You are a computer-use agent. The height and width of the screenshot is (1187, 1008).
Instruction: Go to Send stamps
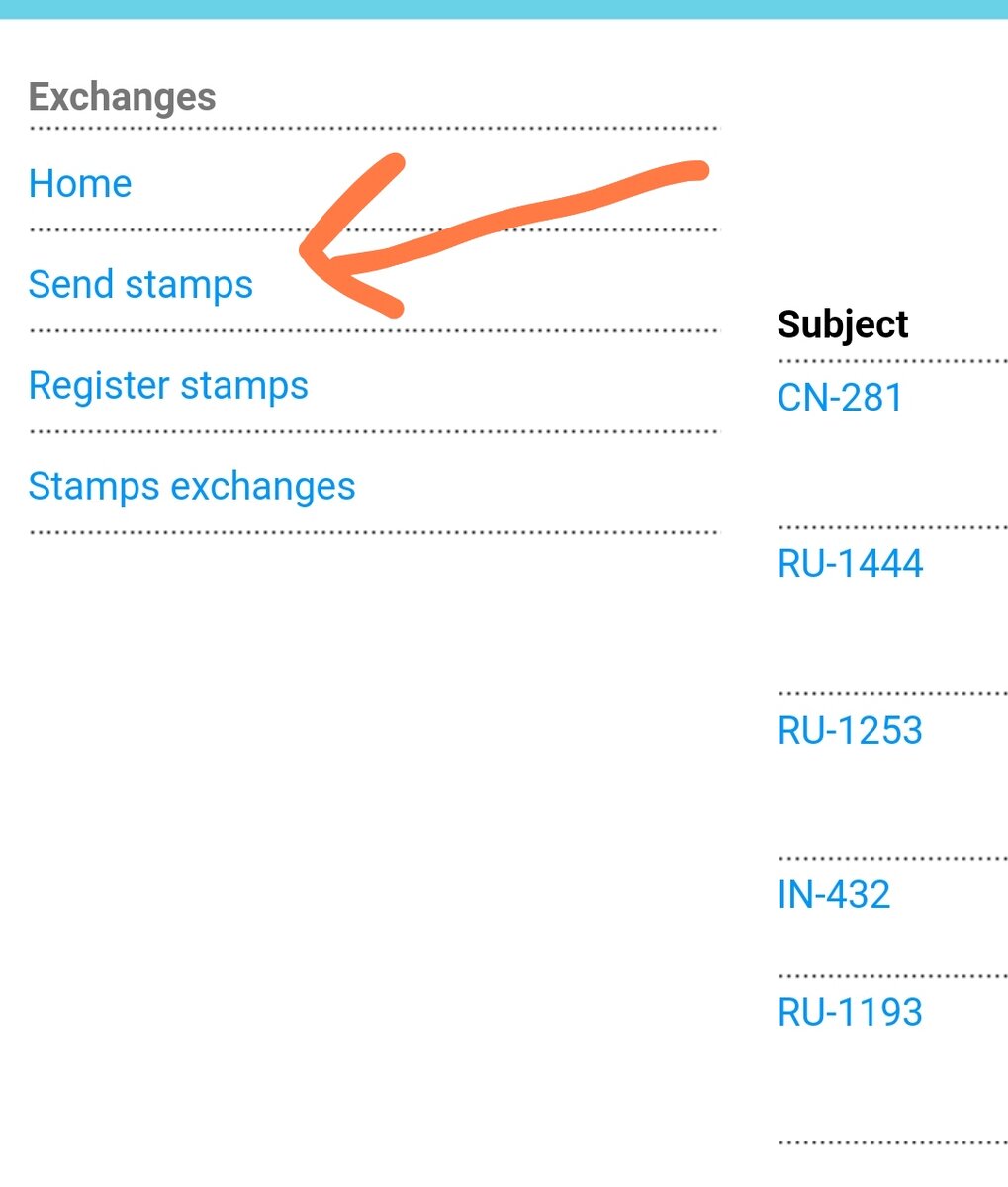(x=140, y=285)
